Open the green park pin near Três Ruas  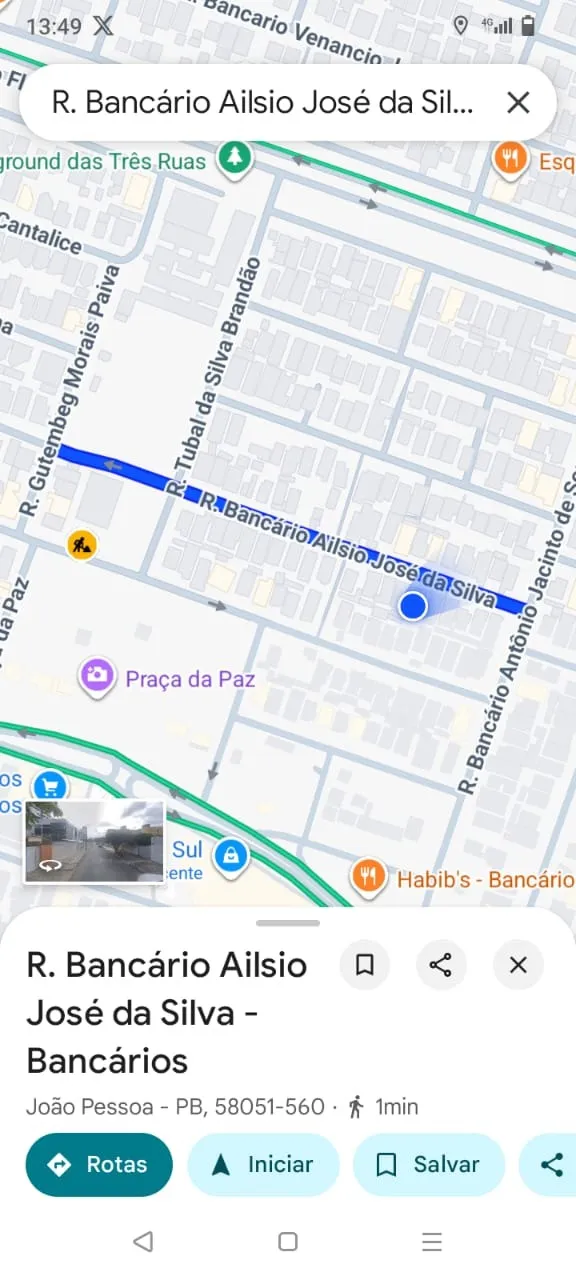235,157
